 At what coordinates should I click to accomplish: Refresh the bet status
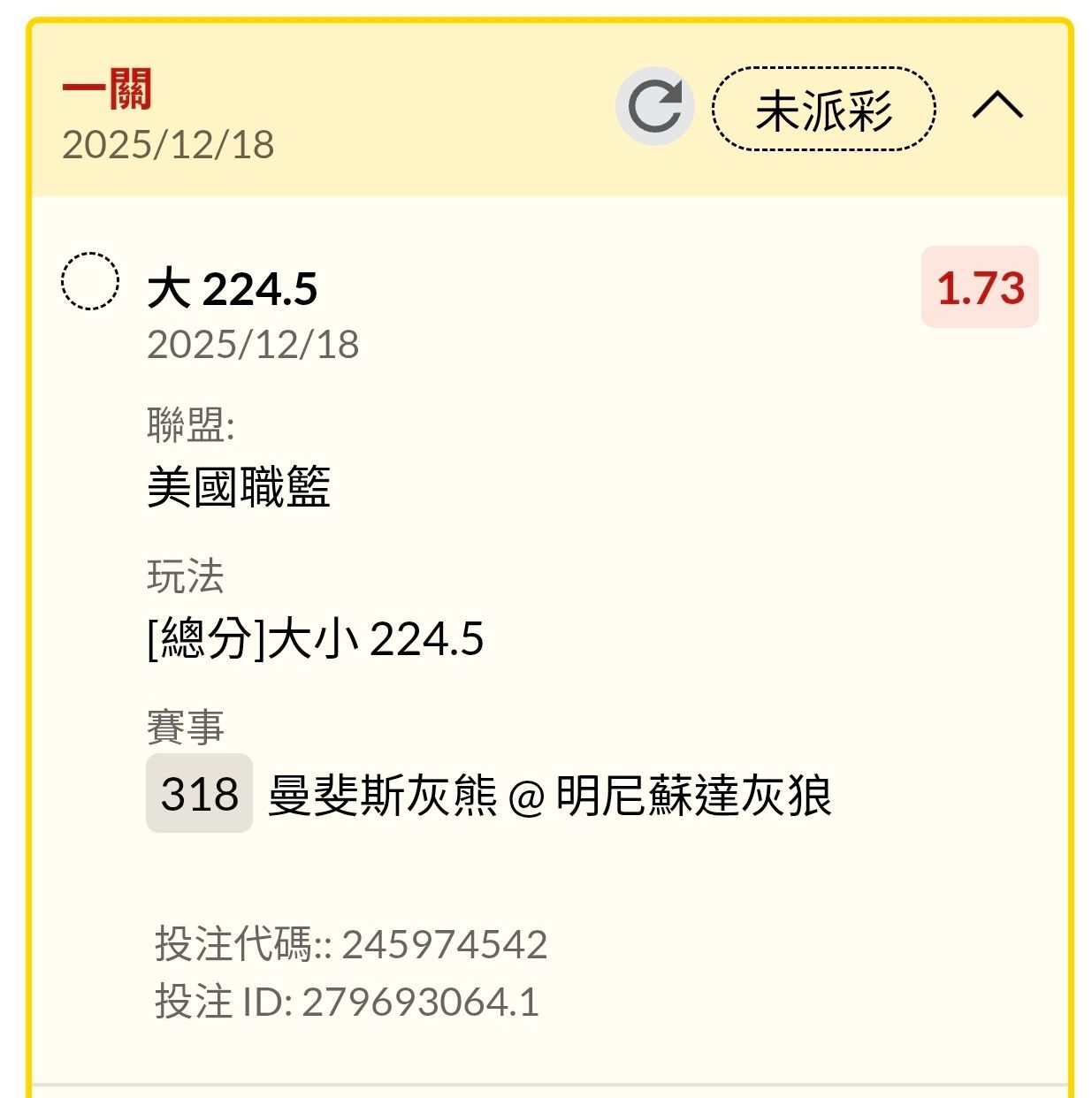click(654, 107)
